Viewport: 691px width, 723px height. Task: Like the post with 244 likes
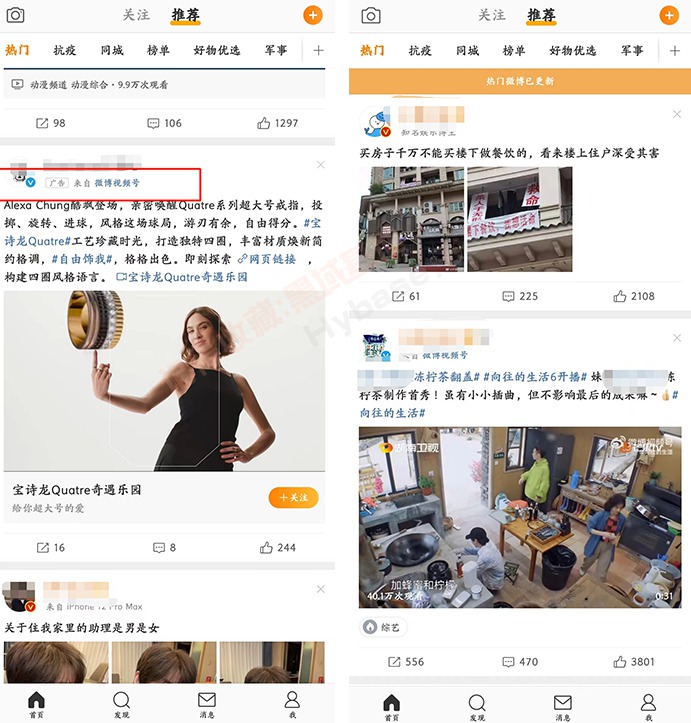tap(277, 547)
